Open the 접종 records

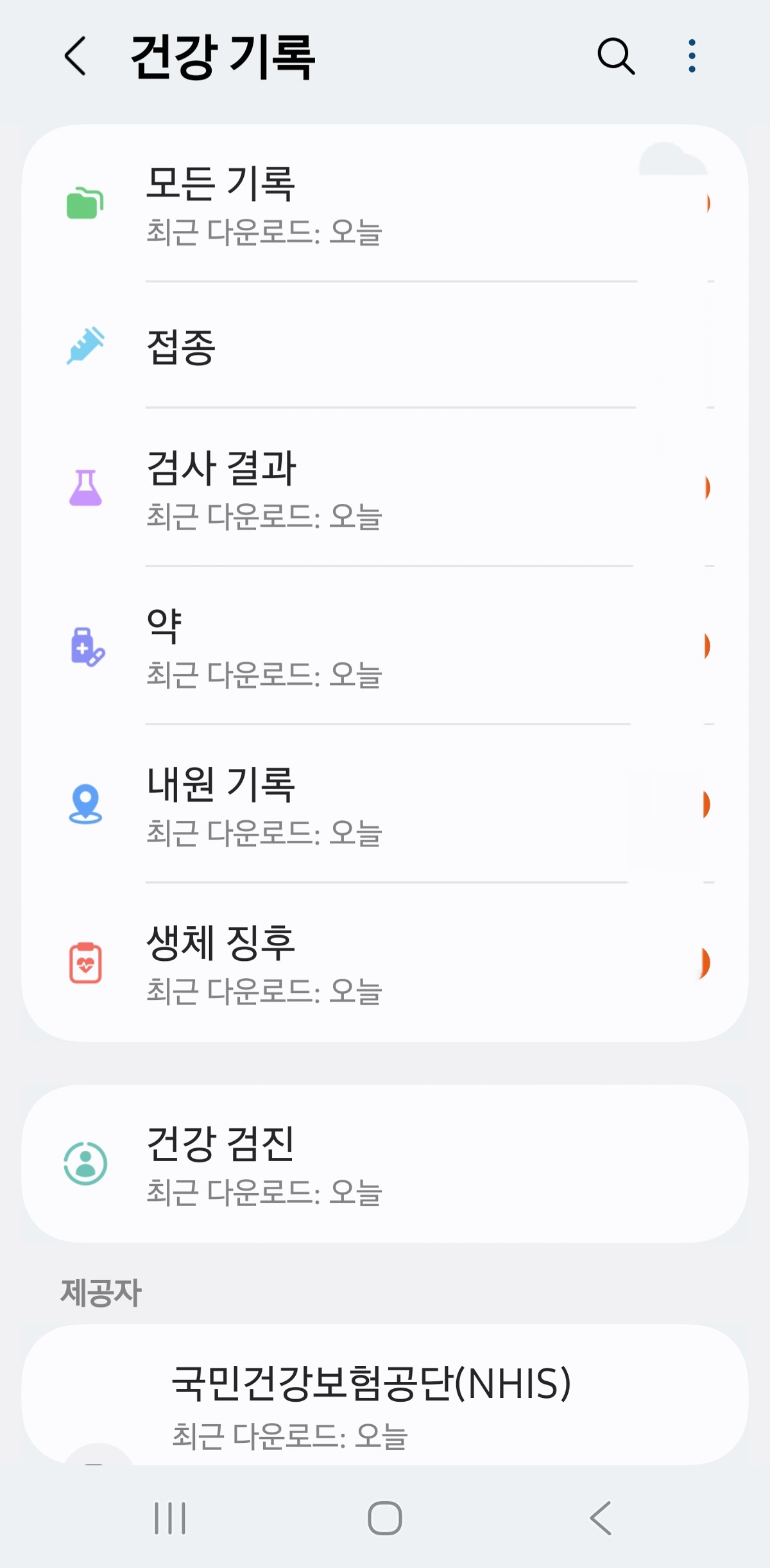coord(385,347)
